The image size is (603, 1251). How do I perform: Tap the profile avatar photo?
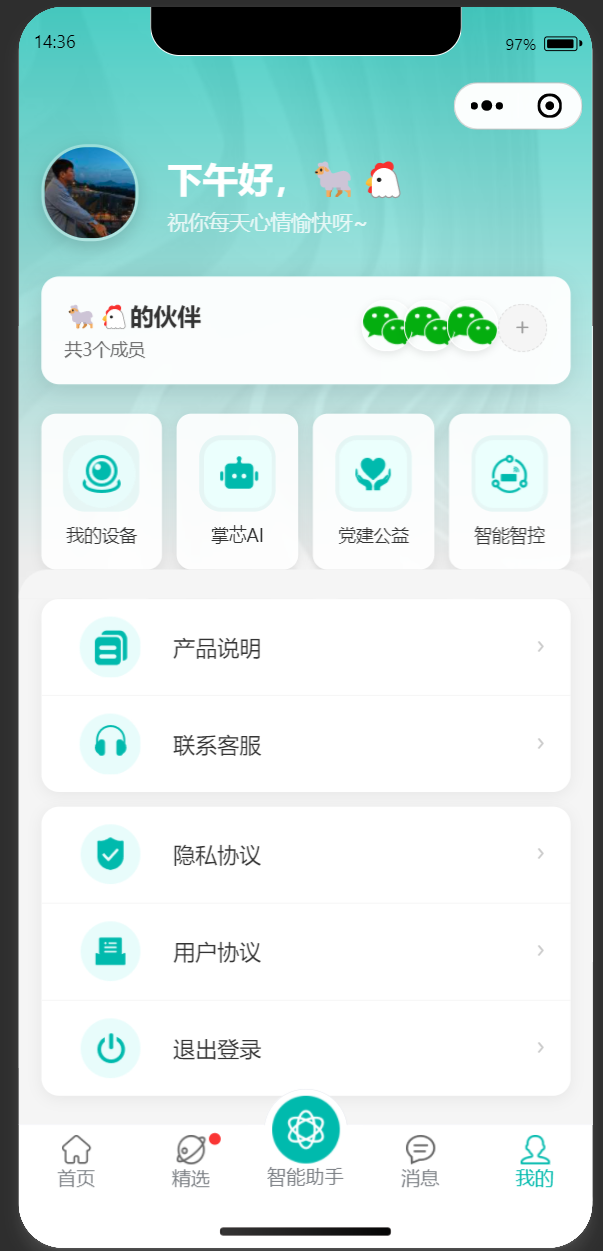(90, 193)
